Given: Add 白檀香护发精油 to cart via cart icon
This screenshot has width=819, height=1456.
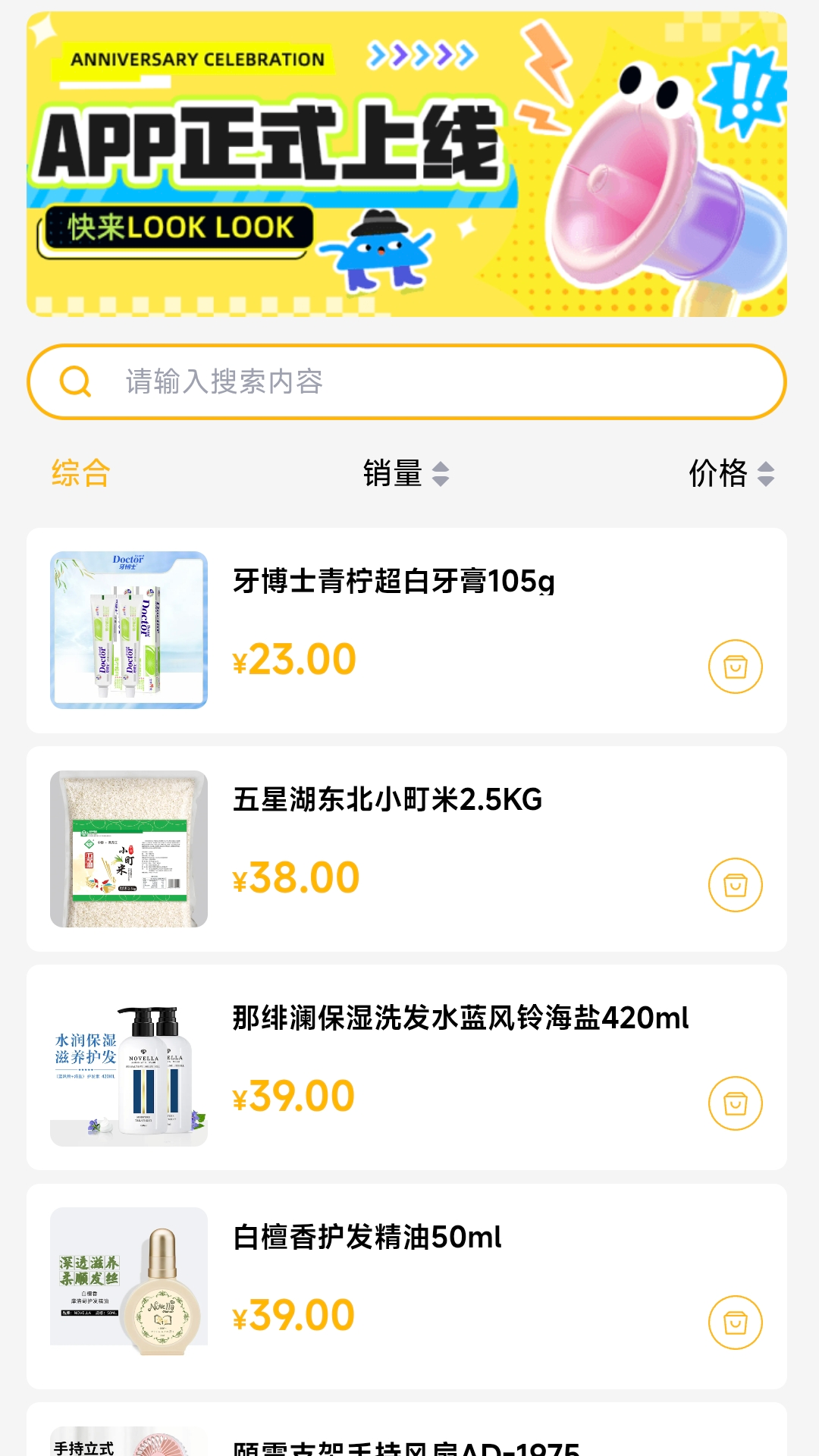Looking at the screenshot, I should tap(733, 1321).
